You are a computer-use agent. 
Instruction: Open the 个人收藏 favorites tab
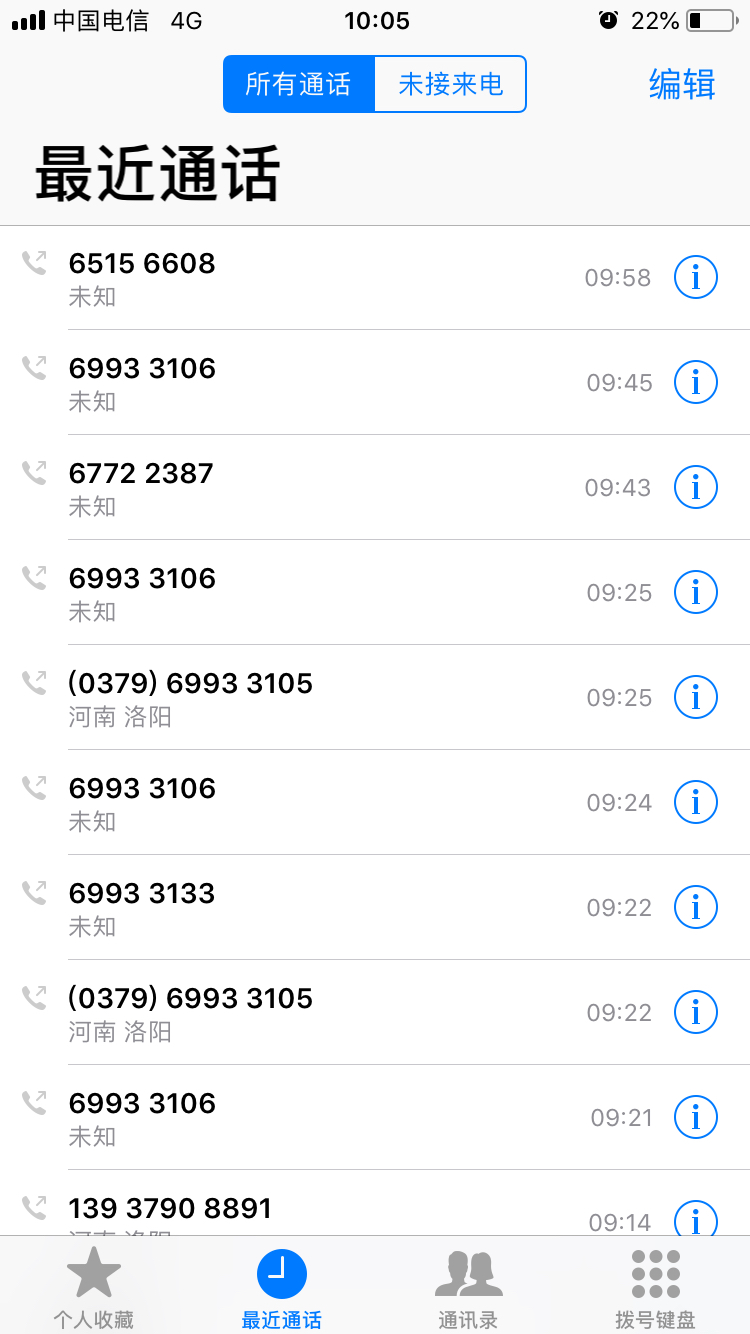click(x=93, y=1287)
